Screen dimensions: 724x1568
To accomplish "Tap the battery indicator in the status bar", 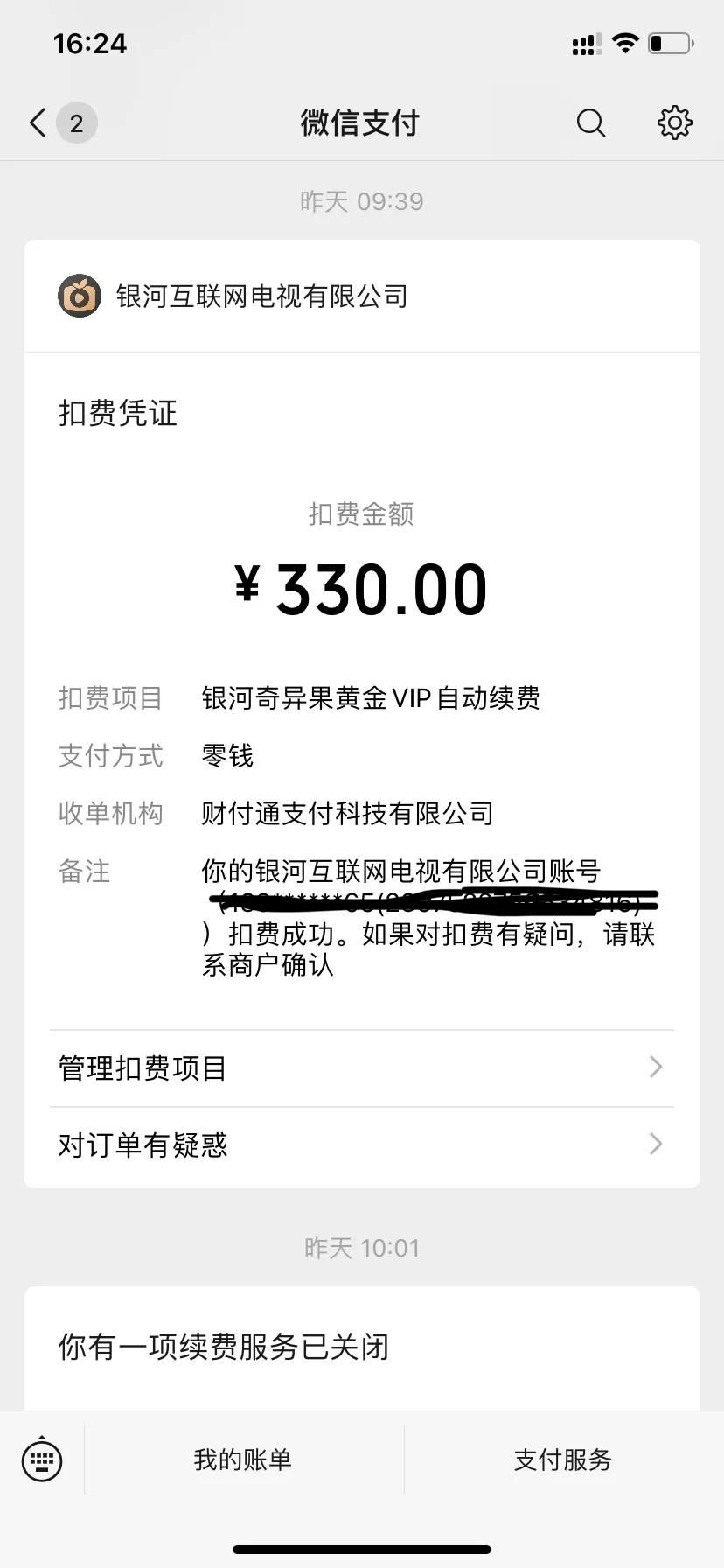I will coord(670,42).
